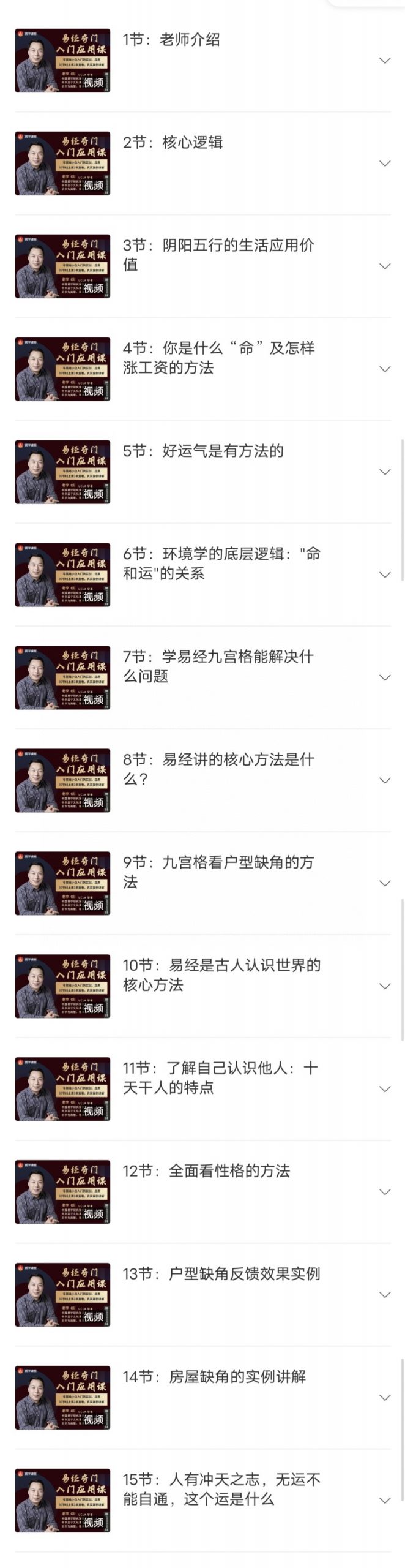Open lesson 9 九宫格看户型缺角的方法
Image resolution: width=405 pixels, height=1568 pixels.
[x=218, y=872]
